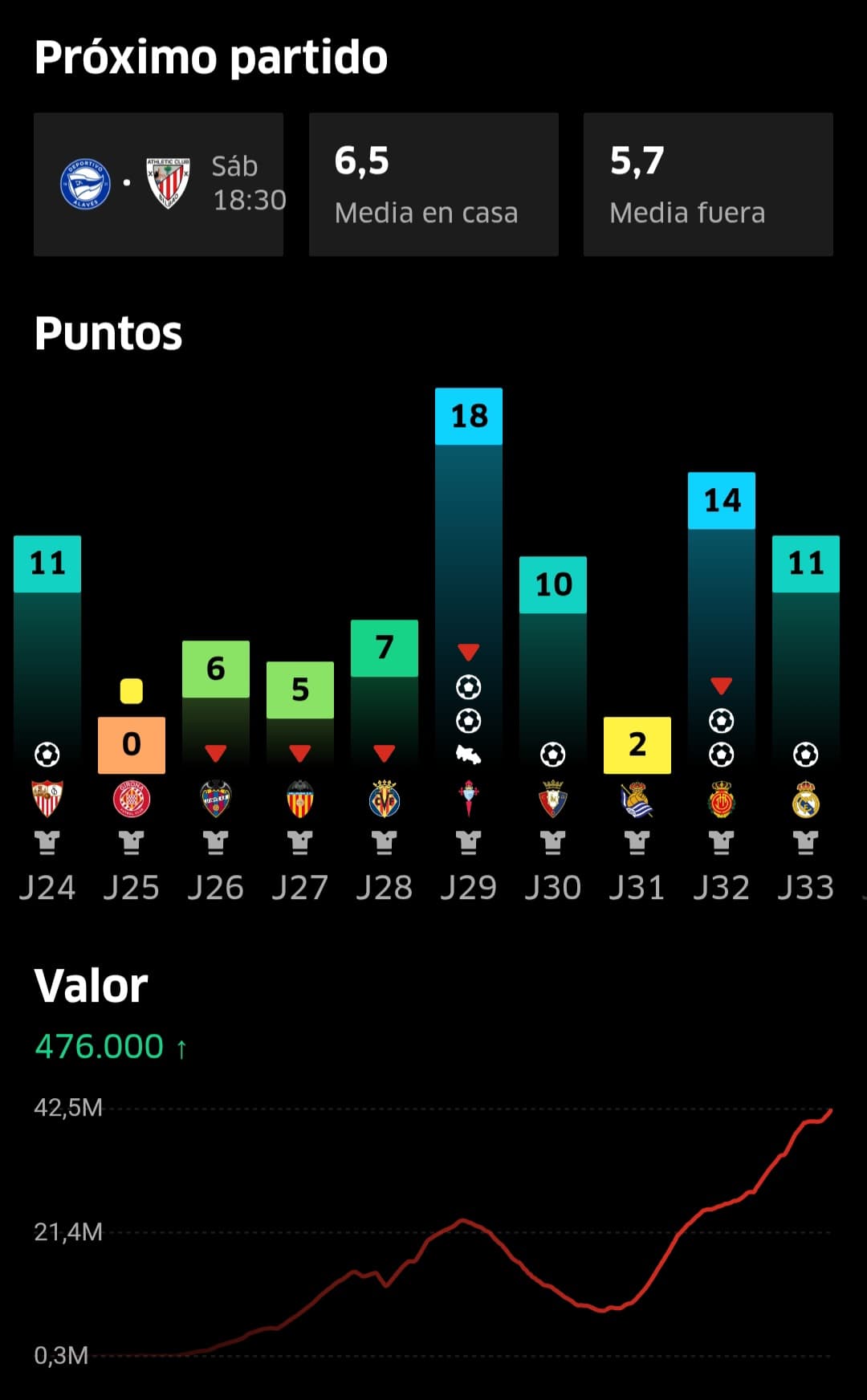The image size is (867, 1400).
Task: Click the assist icon on the J29 bar
Action: click(x=470, y=755)
